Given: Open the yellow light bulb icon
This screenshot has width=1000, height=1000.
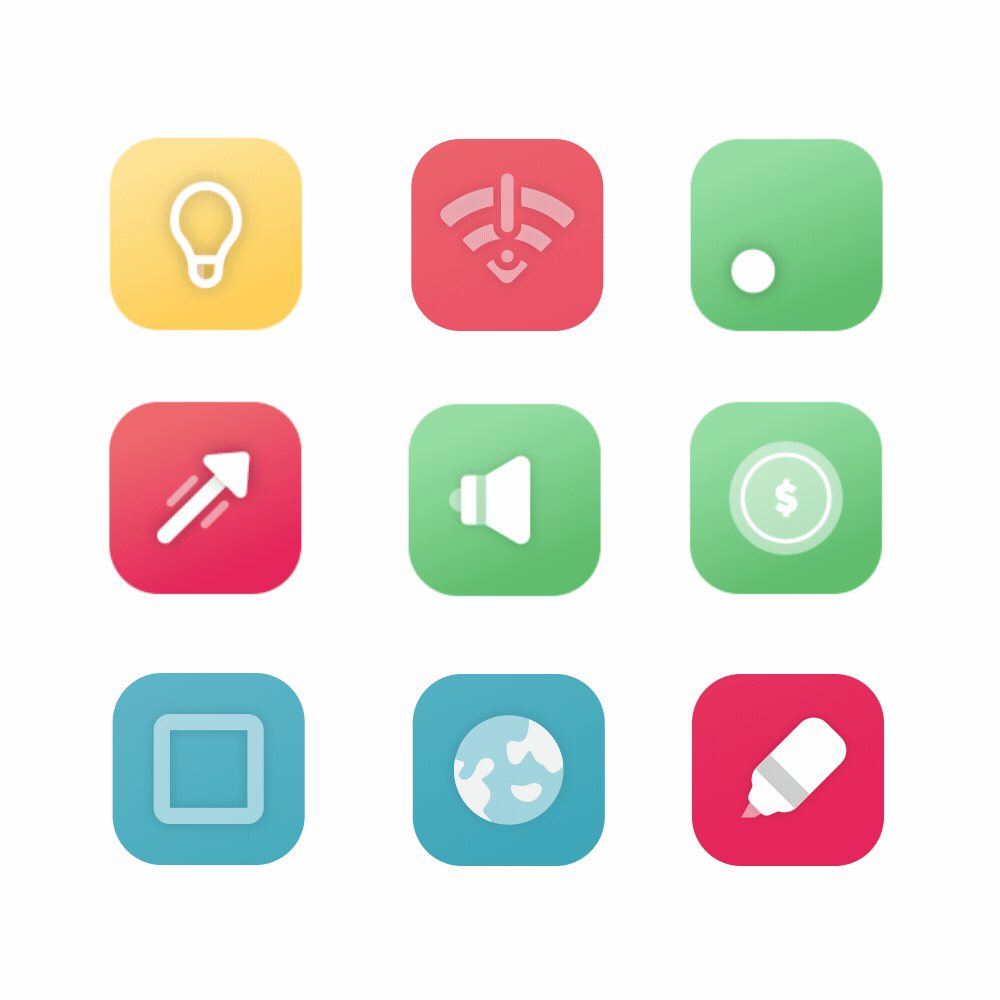Looking at the screenshot, I should click(205, 234).
